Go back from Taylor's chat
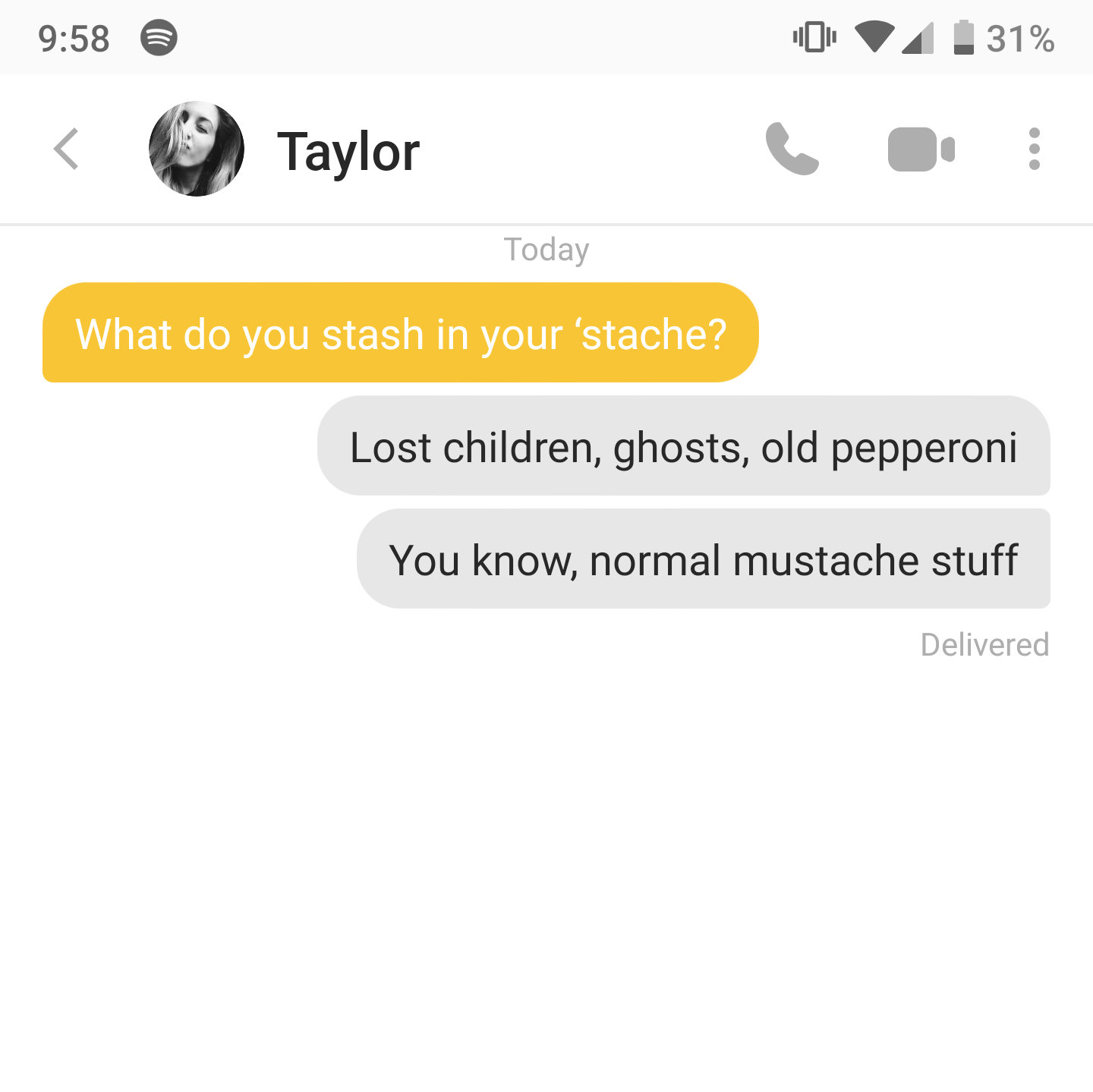 [67, 149]
